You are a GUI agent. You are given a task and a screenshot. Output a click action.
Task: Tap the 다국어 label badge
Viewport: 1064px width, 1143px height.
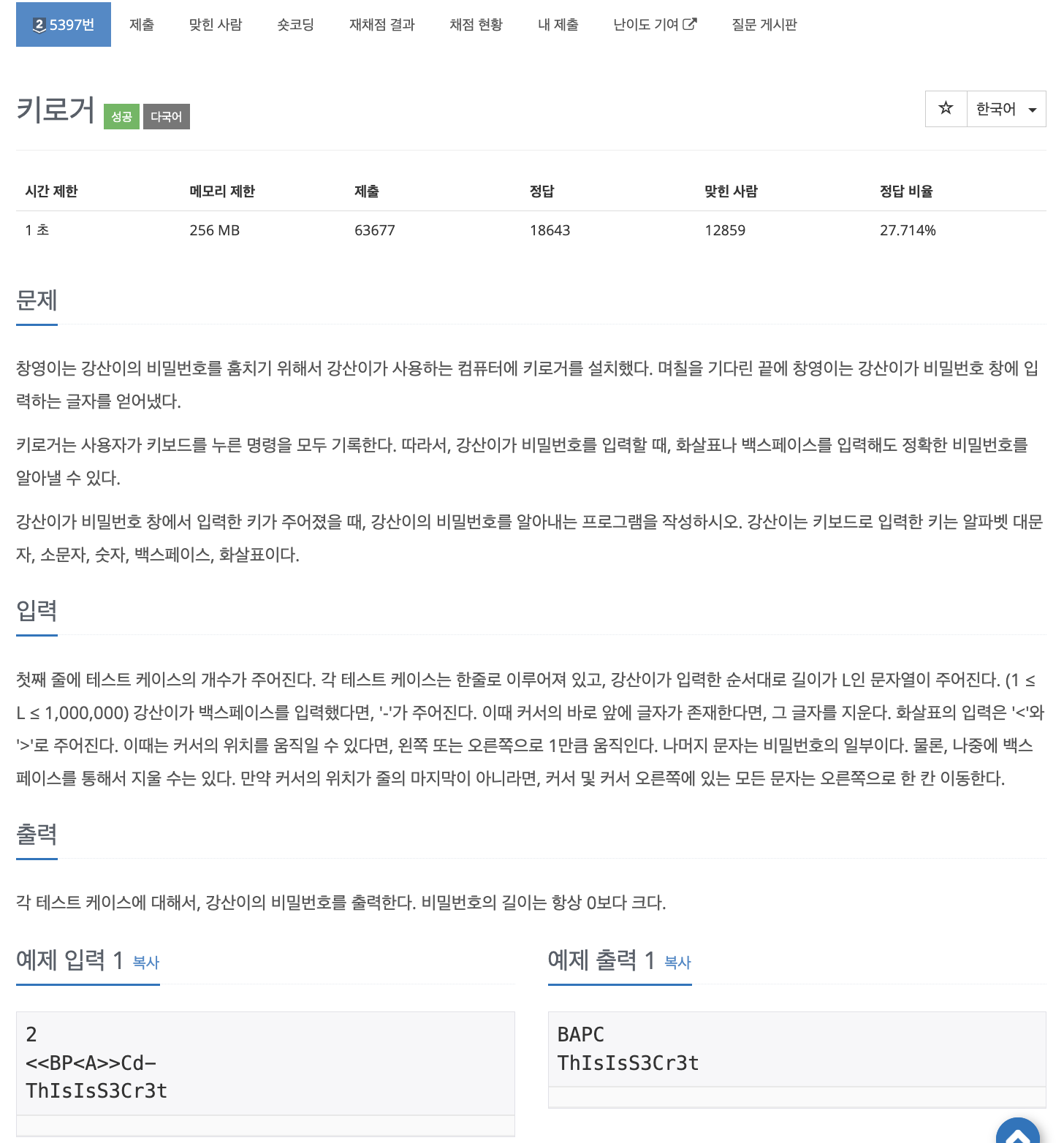[x=166, y=117]
